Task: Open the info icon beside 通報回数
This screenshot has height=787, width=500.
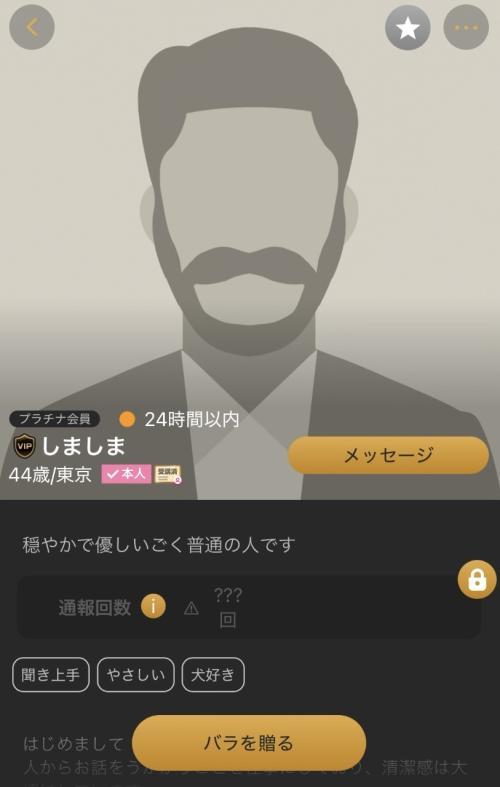Action: [x=153, y=607]
